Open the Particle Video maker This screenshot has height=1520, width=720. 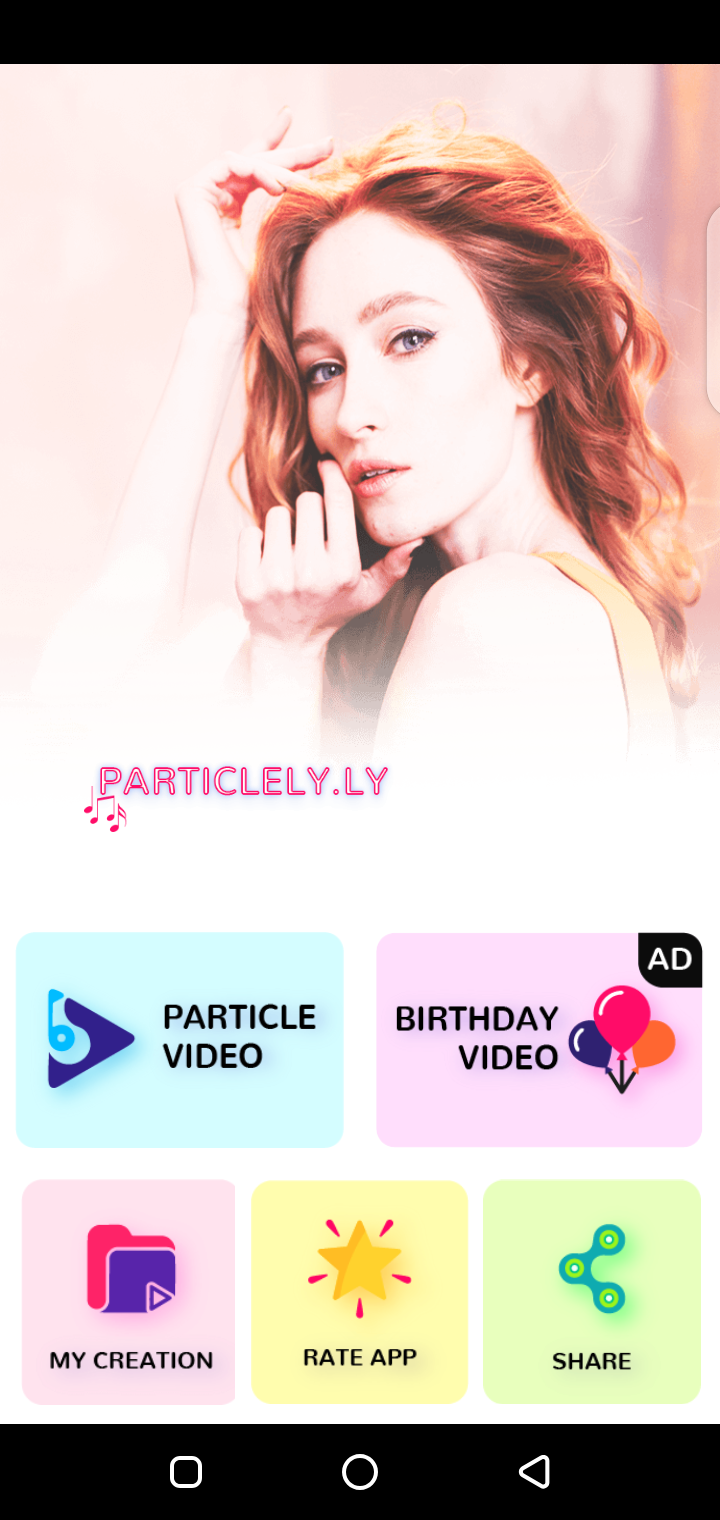180,1039
